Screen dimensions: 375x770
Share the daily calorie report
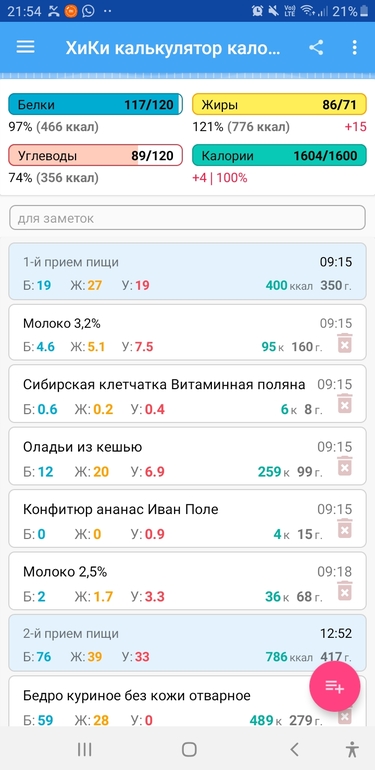316,47
